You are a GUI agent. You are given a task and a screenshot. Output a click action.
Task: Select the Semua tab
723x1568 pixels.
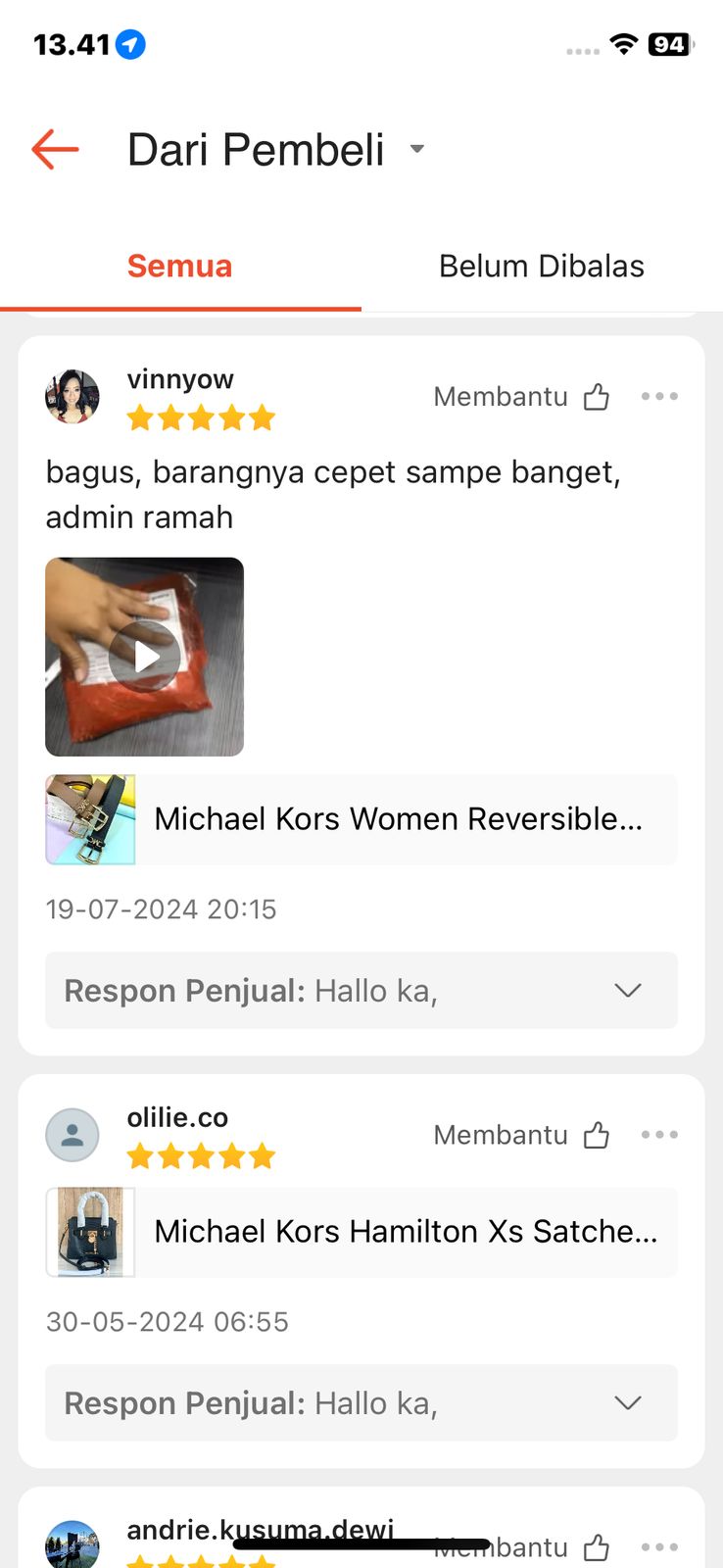pos(179,265)
